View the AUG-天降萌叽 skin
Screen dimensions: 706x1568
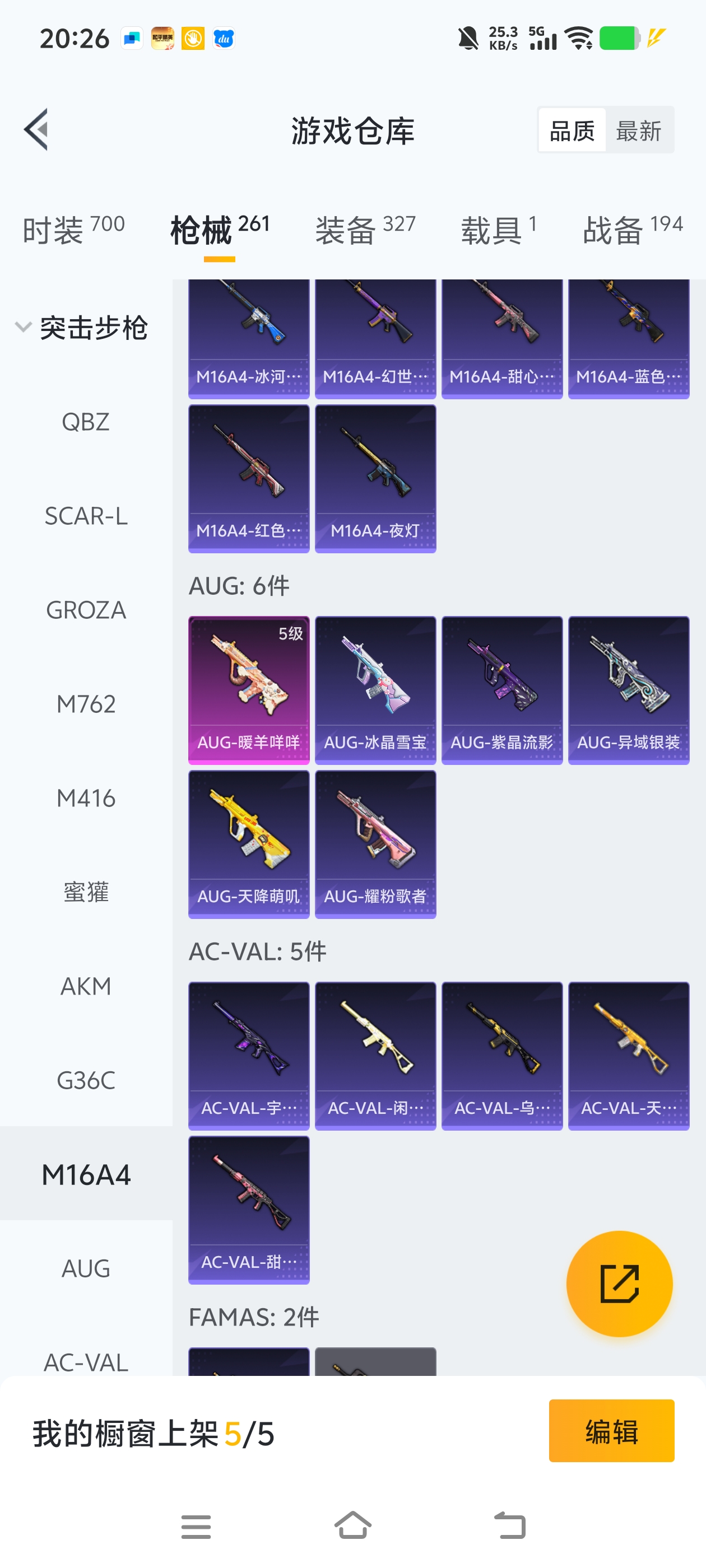[249, 844]
